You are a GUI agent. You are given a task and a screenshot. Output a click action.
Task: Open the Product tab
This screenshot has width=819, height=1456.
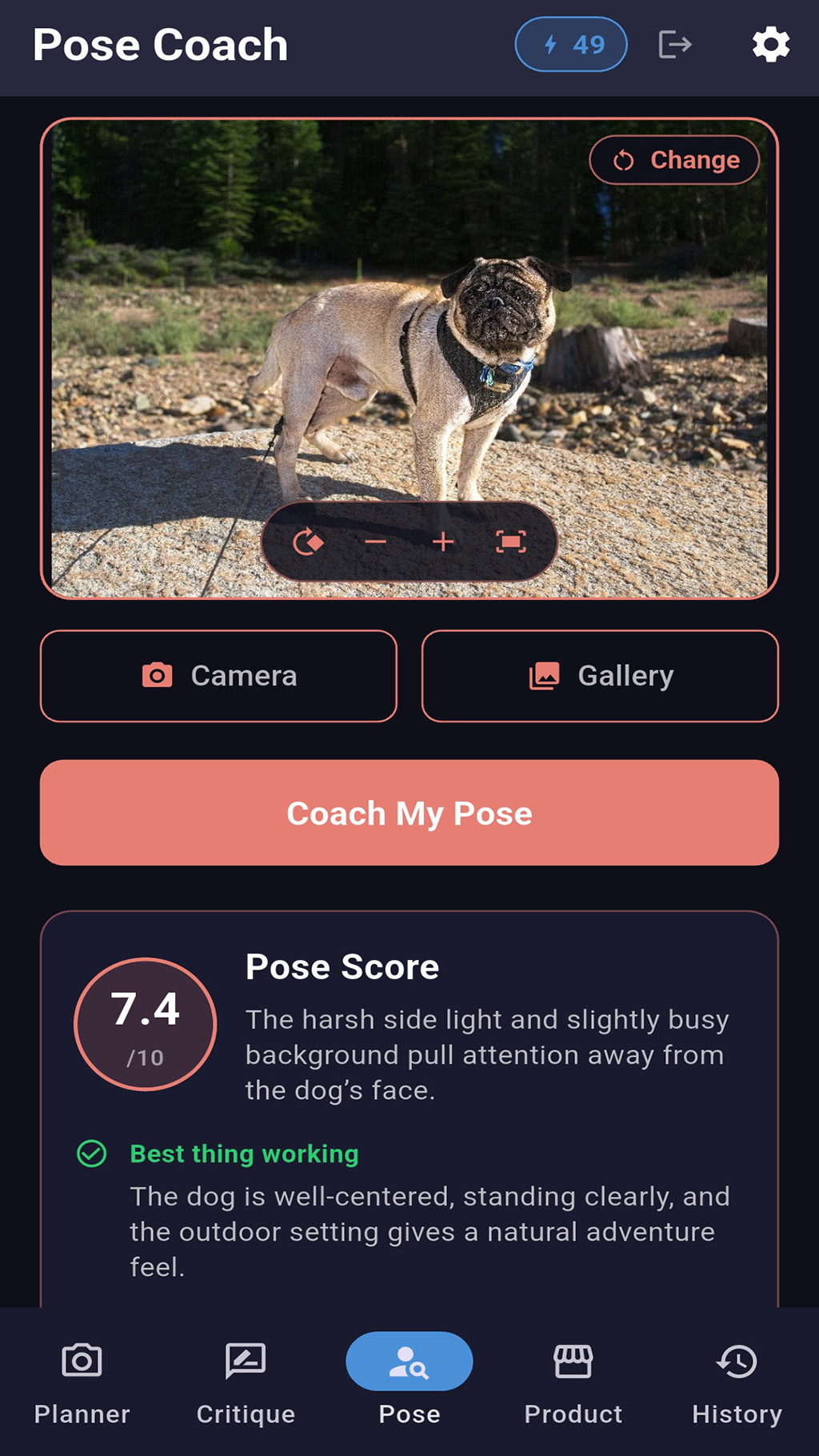tap(573, 1382)
